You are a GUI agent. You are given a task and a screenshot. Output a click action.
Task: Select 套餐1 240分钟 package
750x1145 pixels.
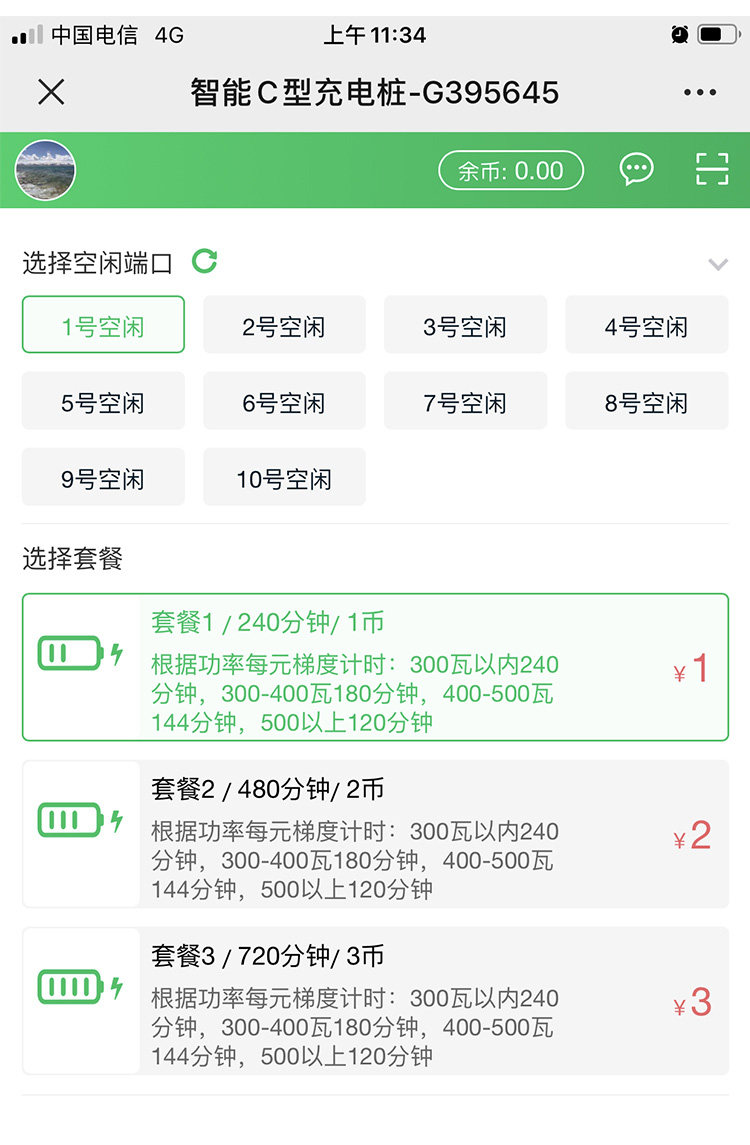(375, 667)
